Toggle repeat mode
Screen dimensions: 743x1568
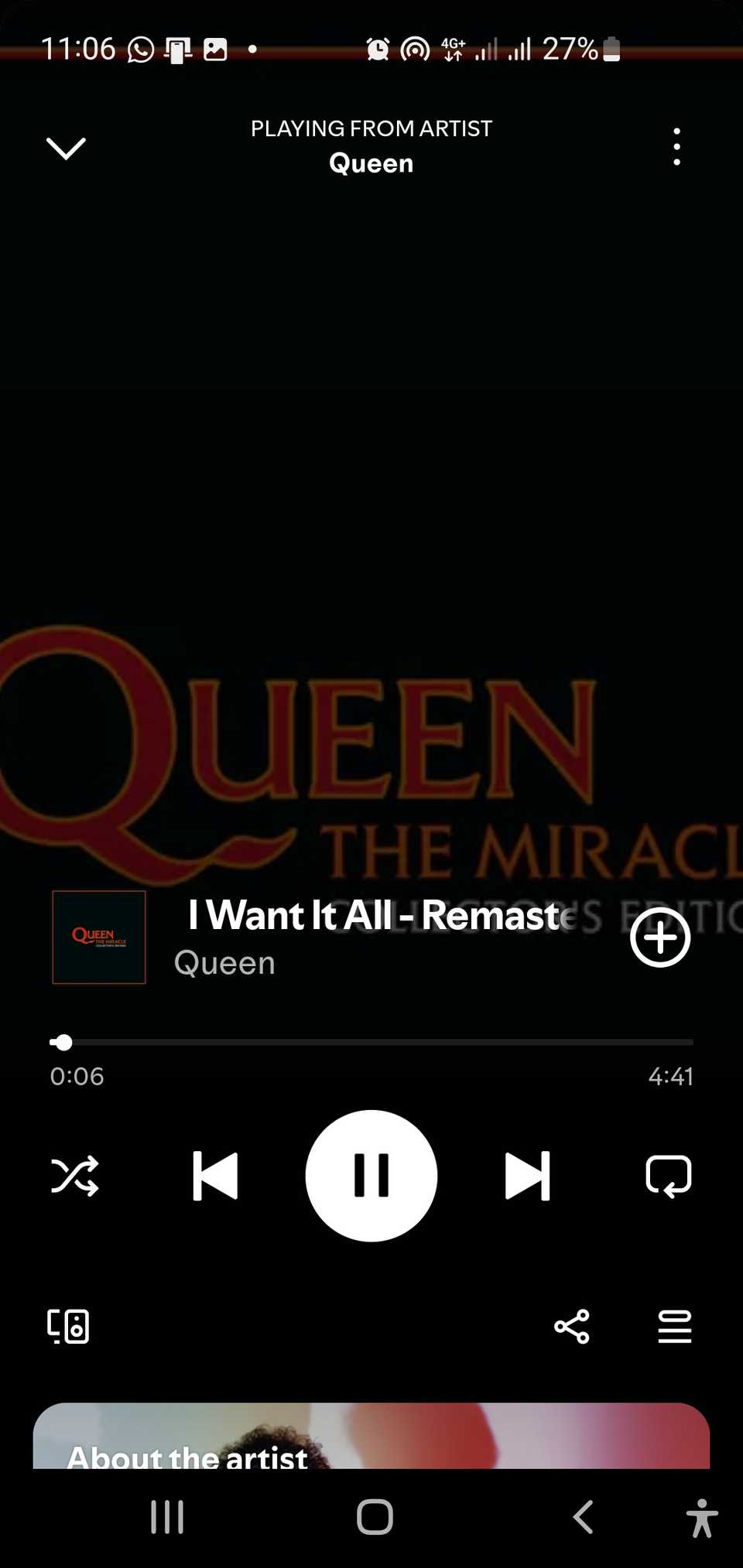point(668,1176)
